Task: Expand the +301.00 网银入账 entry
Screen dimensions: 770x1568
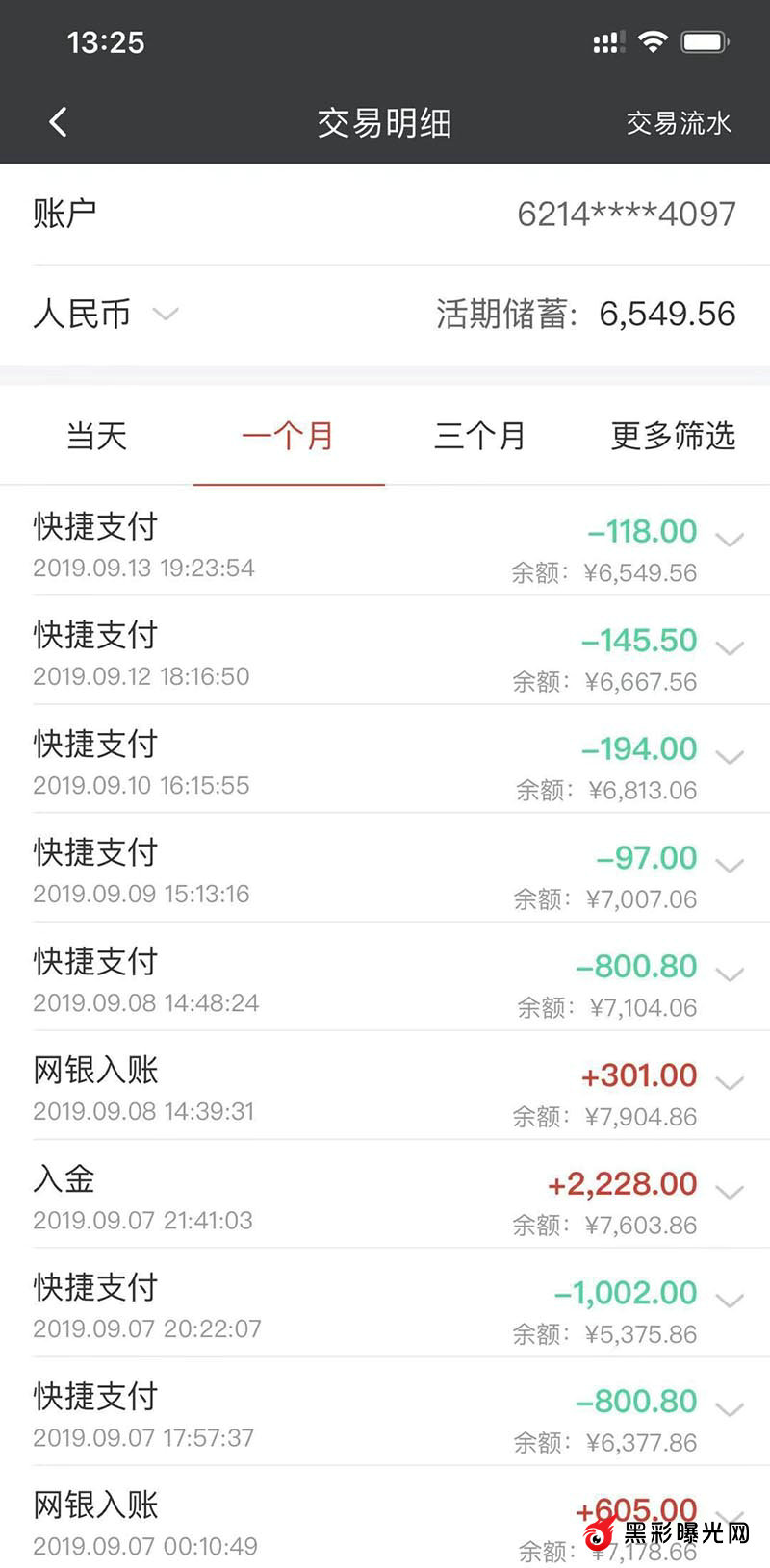Action: tap(731, 1083)
